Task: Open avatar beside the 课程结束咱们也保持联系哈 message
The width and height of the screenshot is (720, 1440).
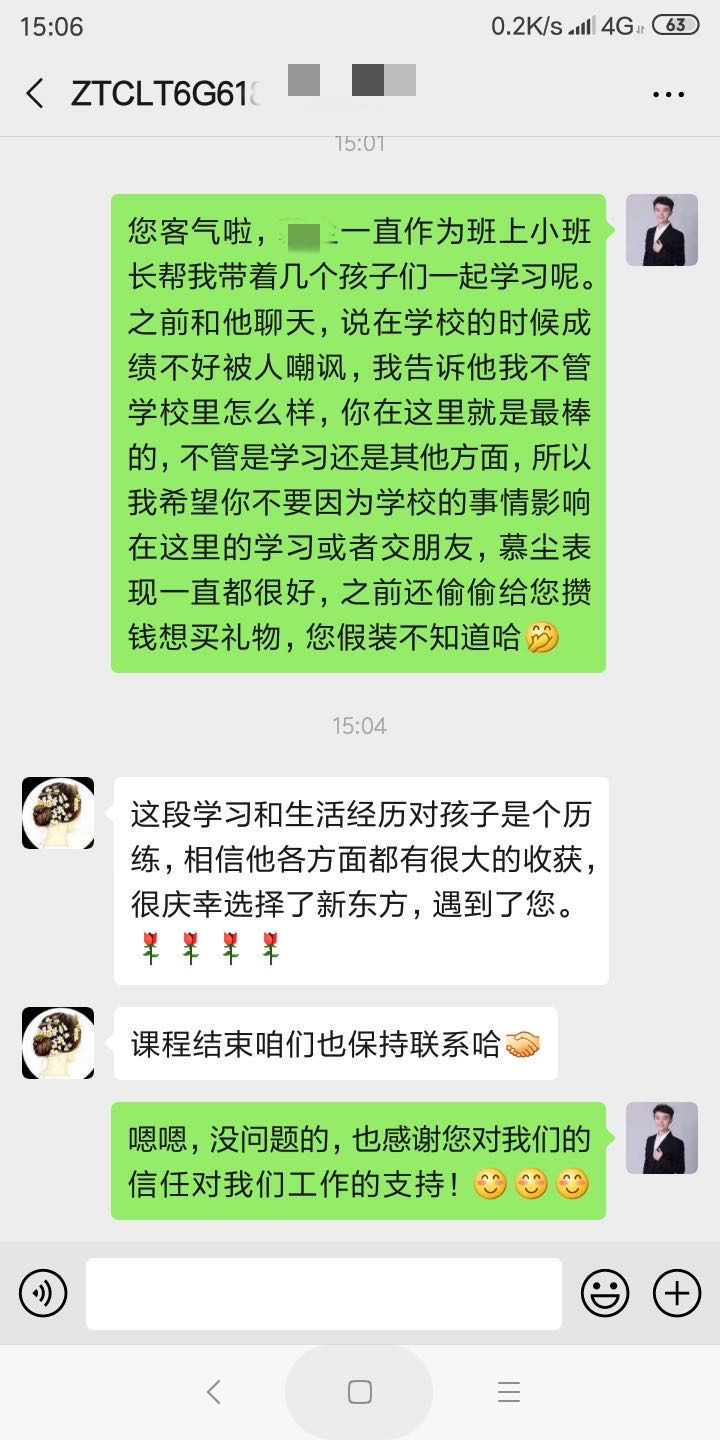Action: [x=58, y=1043]
